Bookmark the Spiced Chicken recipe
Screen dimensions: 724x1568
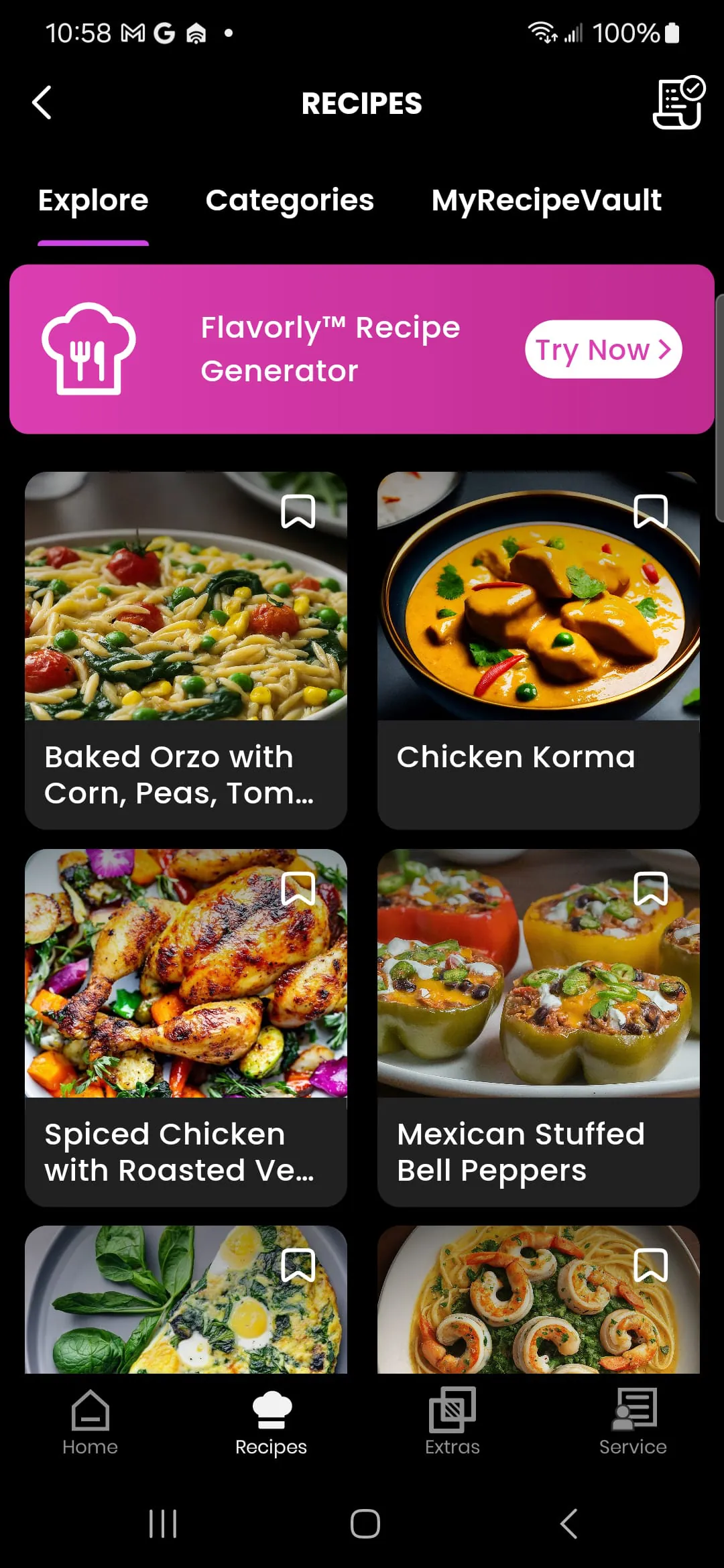[298, 889]
